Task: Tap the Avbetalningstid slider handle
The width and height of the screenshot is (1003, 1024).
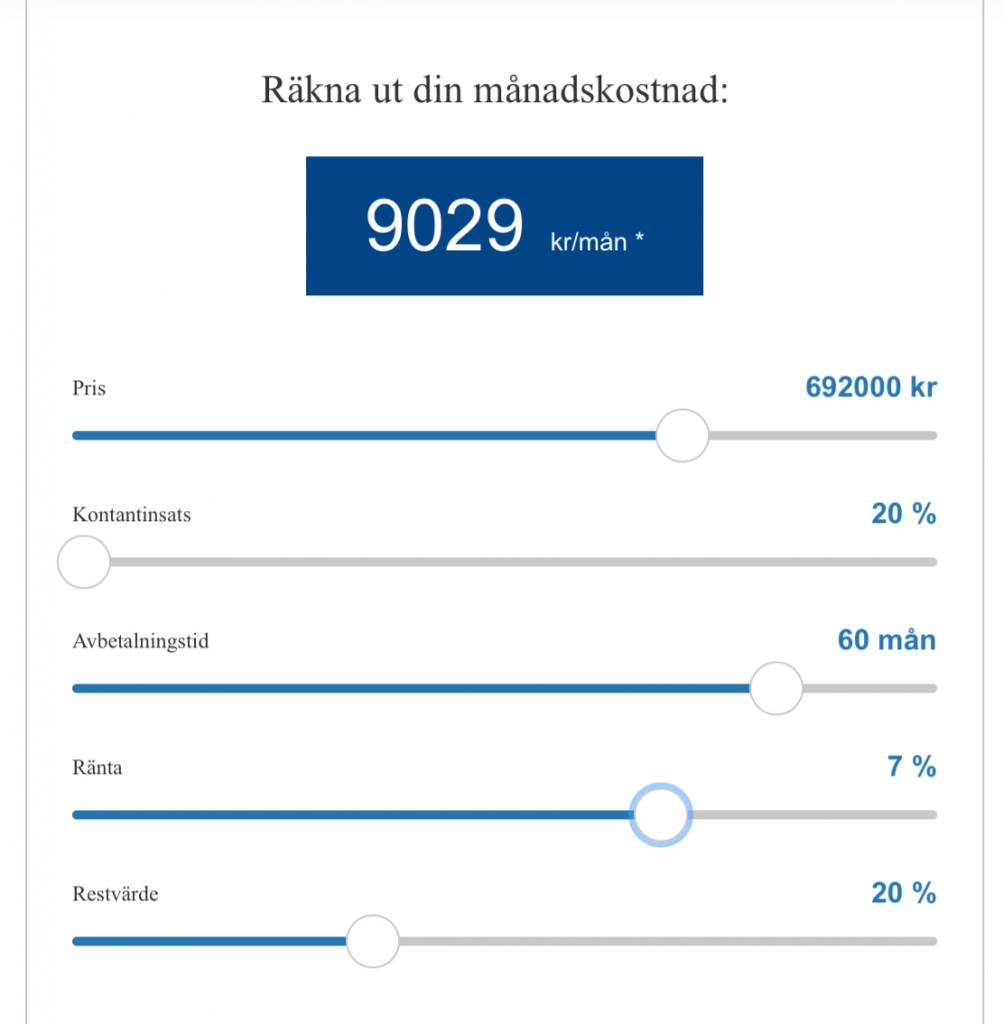Action: pyautogui.click(x=776, y=688)
